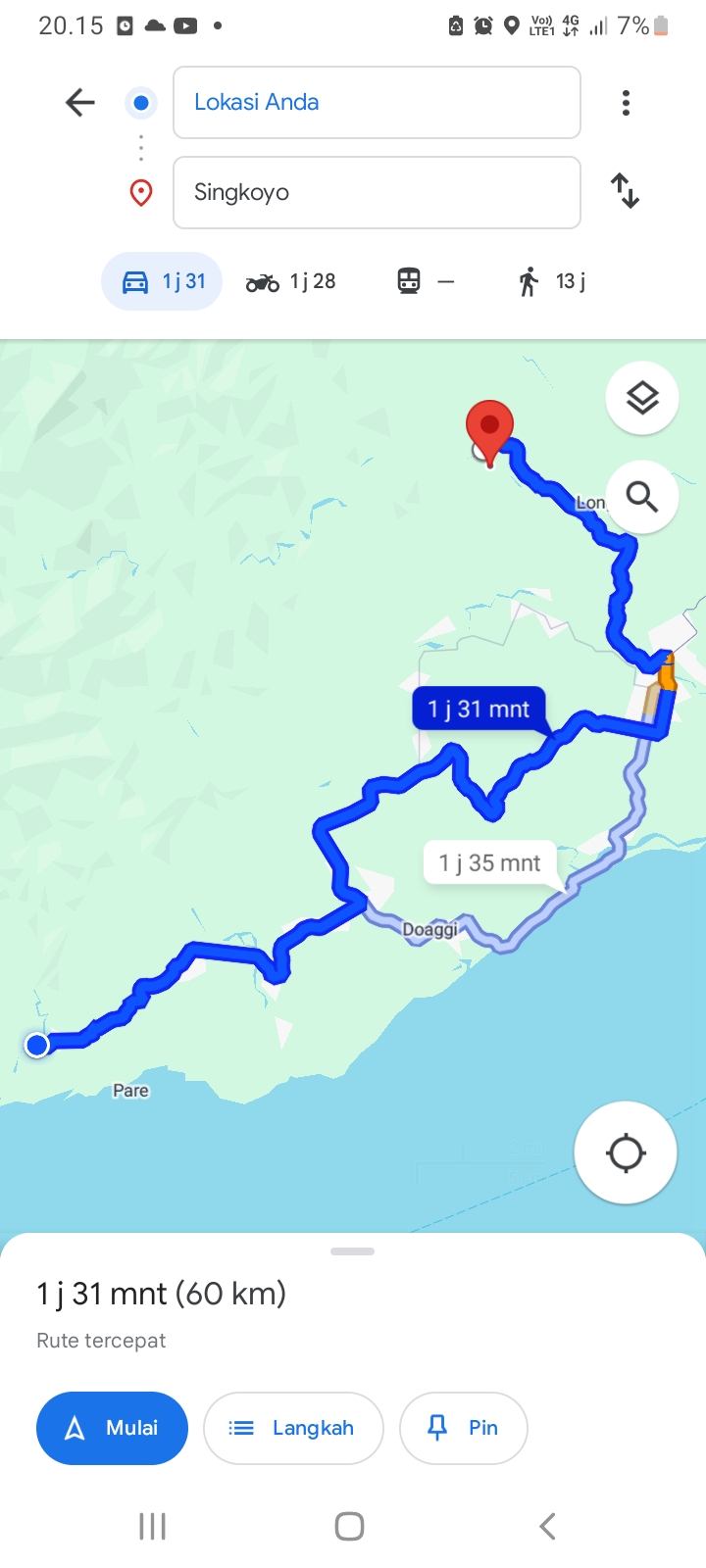Switch to motorcycle mode 1 j 28

(290, 281)
